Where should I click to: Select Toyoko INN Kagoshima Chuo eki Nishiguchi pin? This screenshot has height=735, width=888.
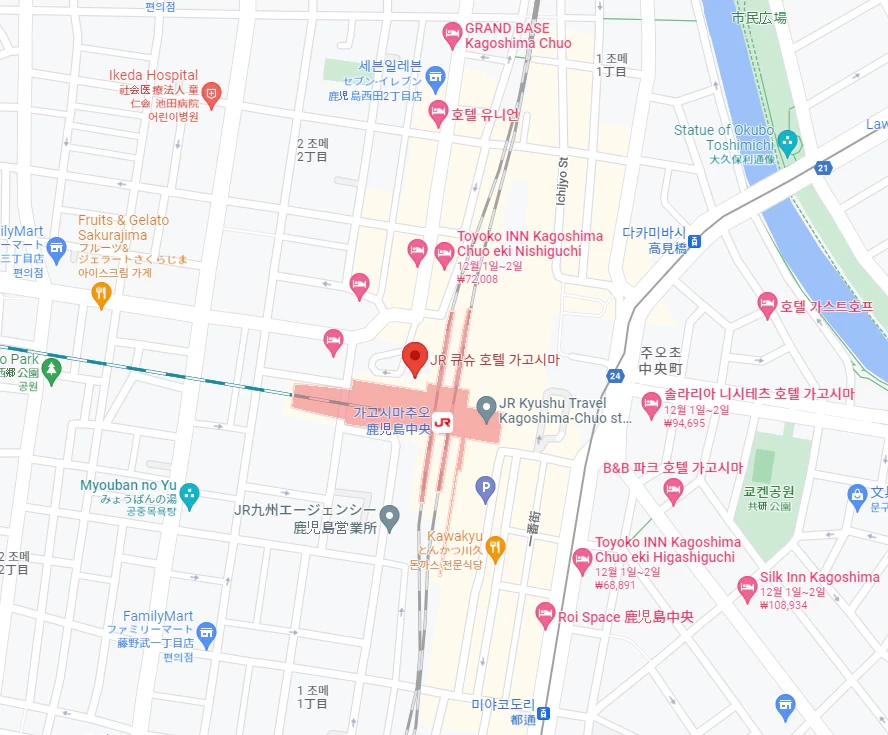(445, 252)
